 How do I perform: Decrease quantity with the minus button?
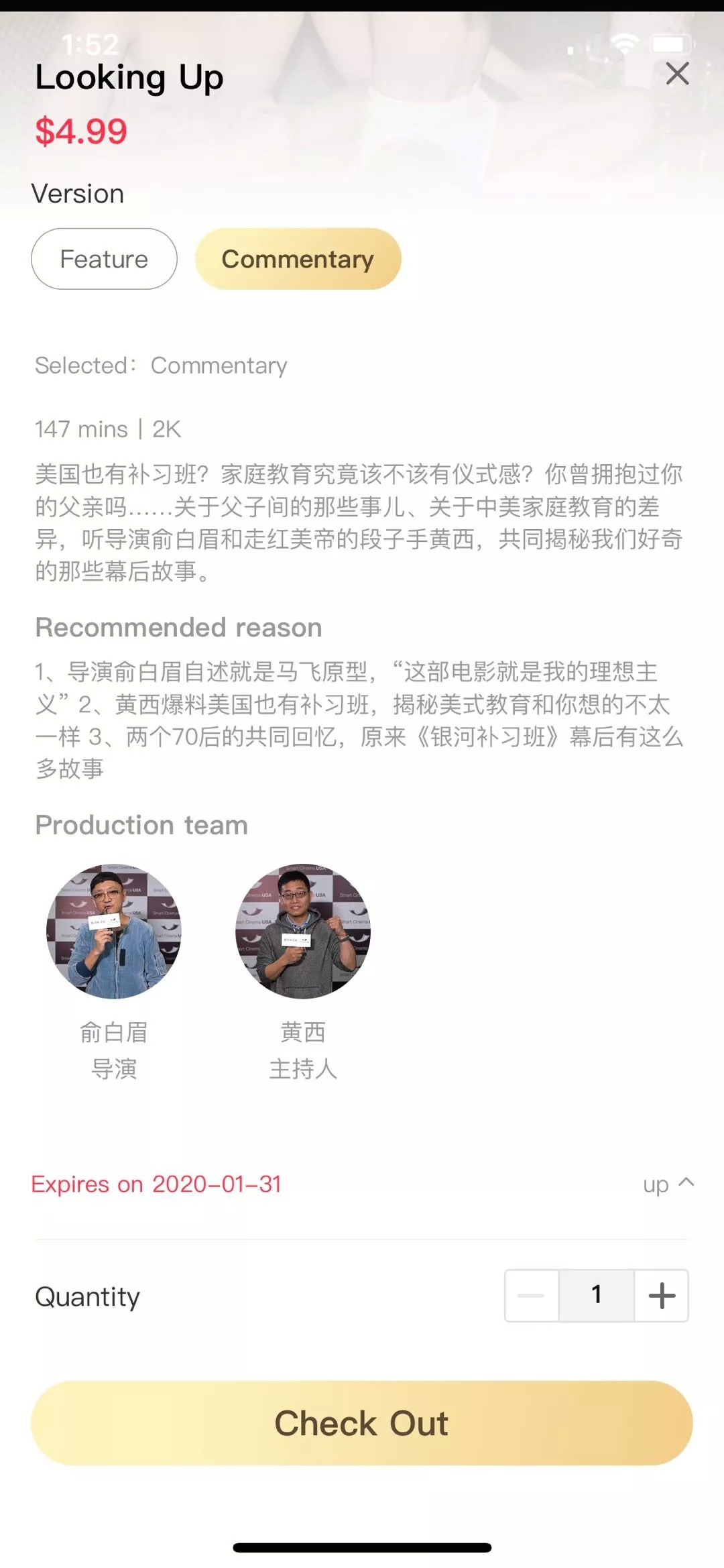[x=532, y=1296]
